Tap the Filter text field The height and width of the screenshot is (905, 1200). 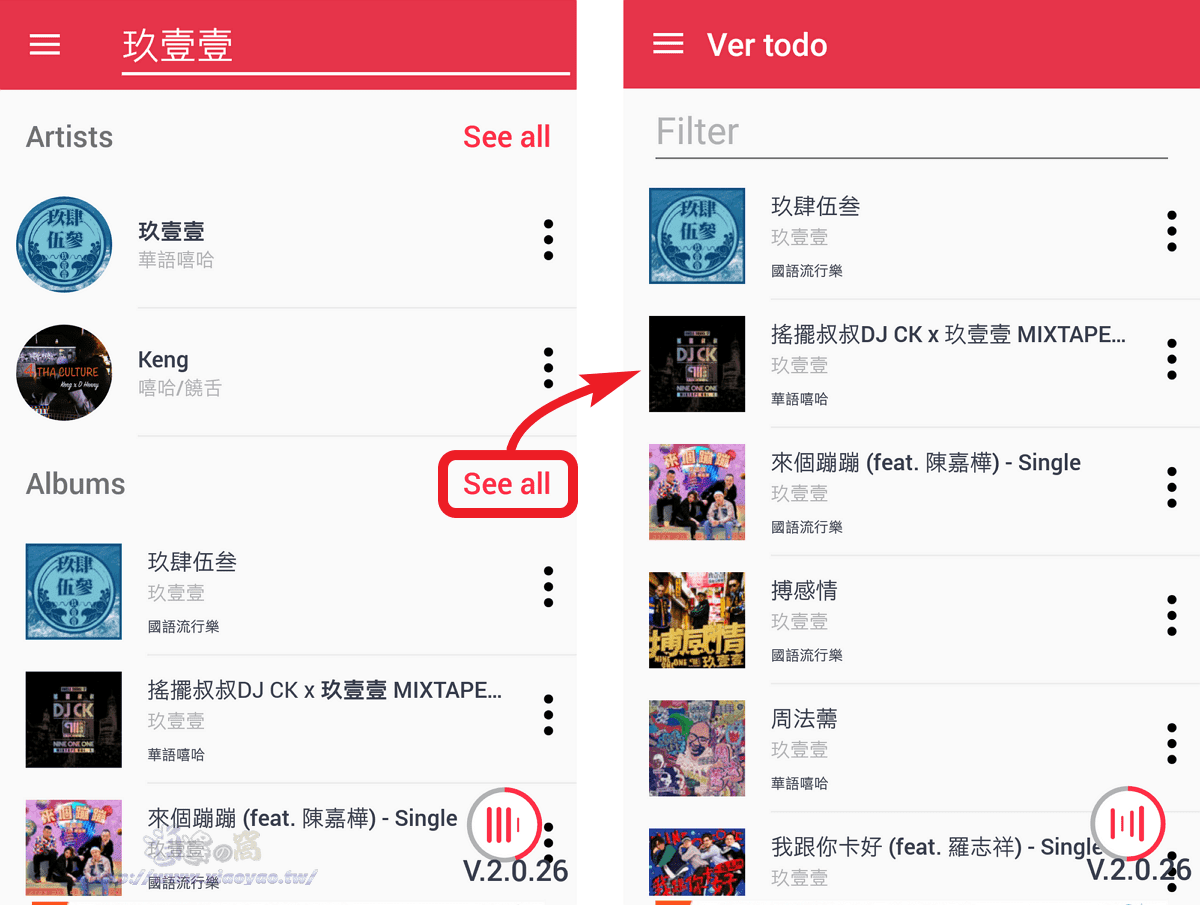pyautogui.click(x=910, y=132)
